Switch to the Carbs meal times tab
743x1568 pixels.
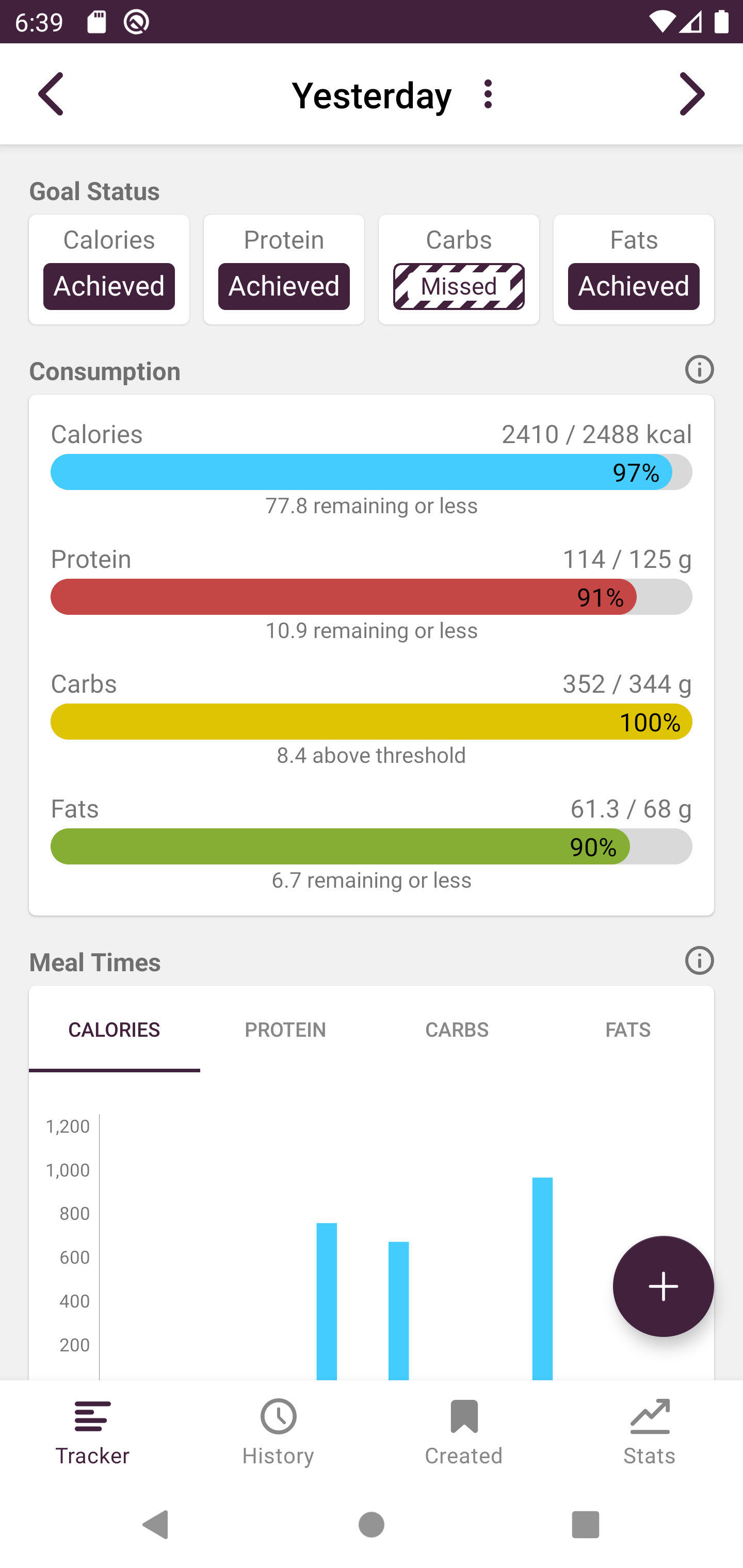(457, 1030)
